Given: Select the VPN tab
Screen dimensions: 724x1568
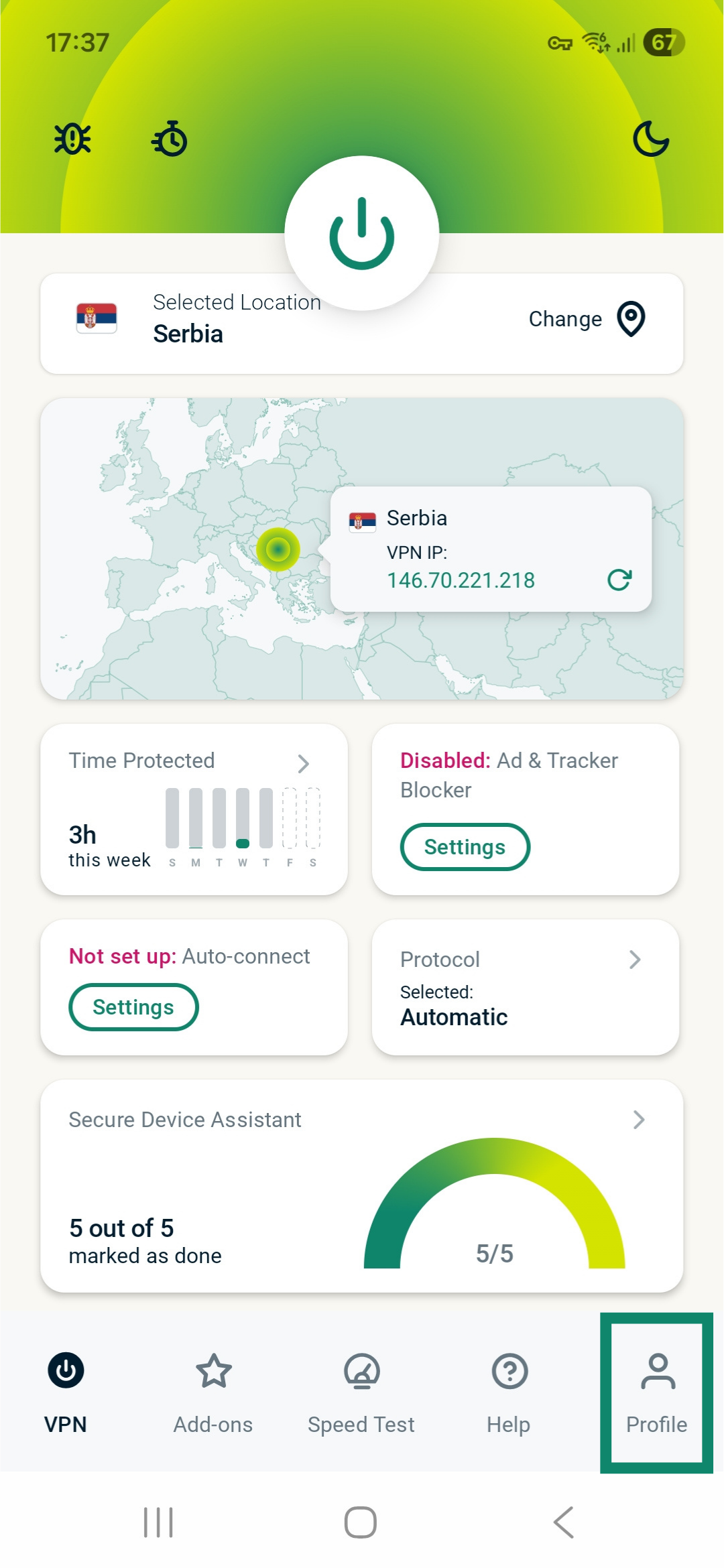Looking at the screenshot, I should coord(66,1392).
